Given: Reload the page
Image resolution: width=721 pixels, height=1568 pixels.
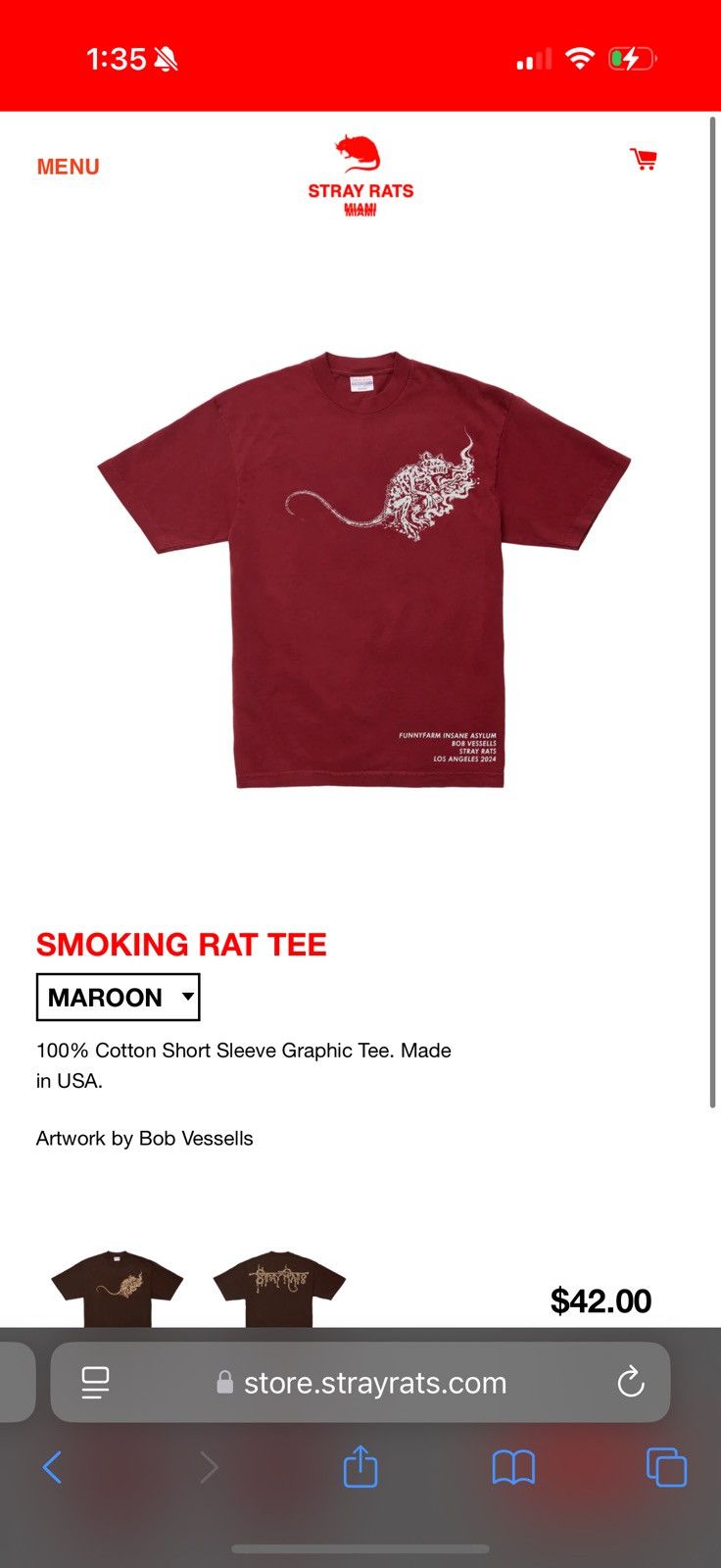Looking at the screenshot, I should tap(631, 1382).
